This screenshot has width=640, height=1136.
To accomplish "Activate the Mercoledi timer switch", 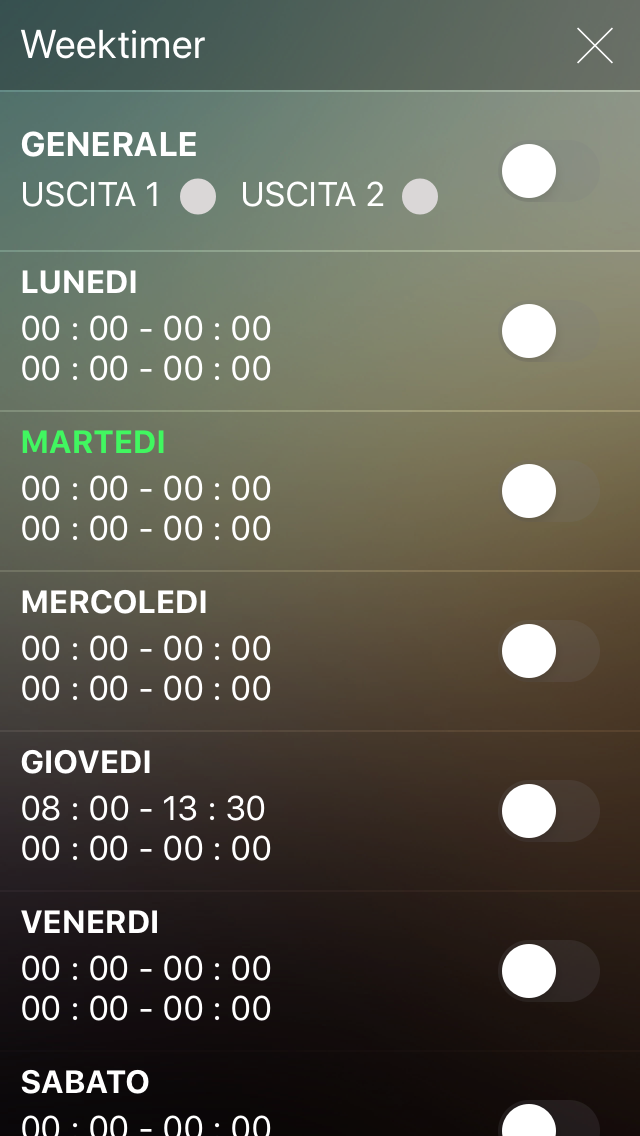I will (549, 651).
